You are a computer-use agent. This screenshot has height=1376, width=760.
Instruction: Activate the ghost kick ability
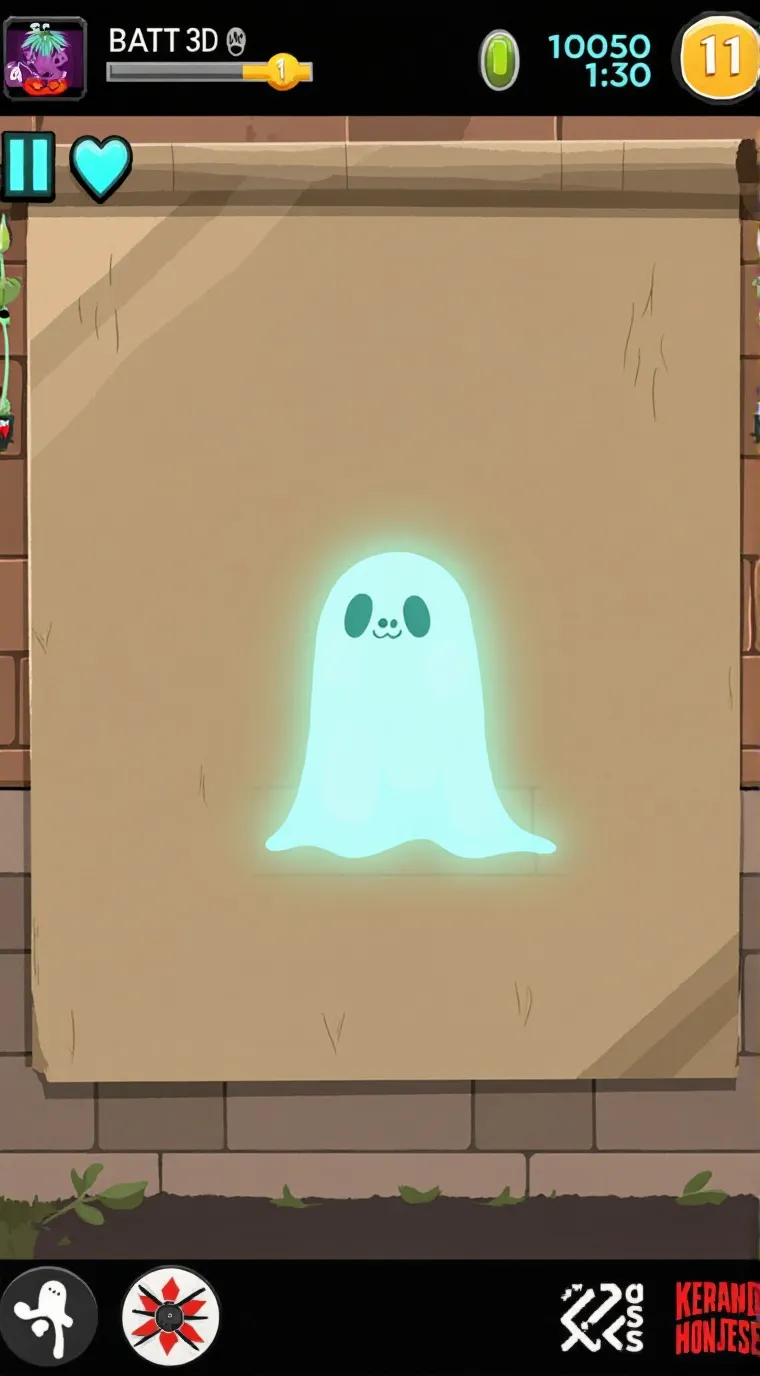(x=48, y=1316)
